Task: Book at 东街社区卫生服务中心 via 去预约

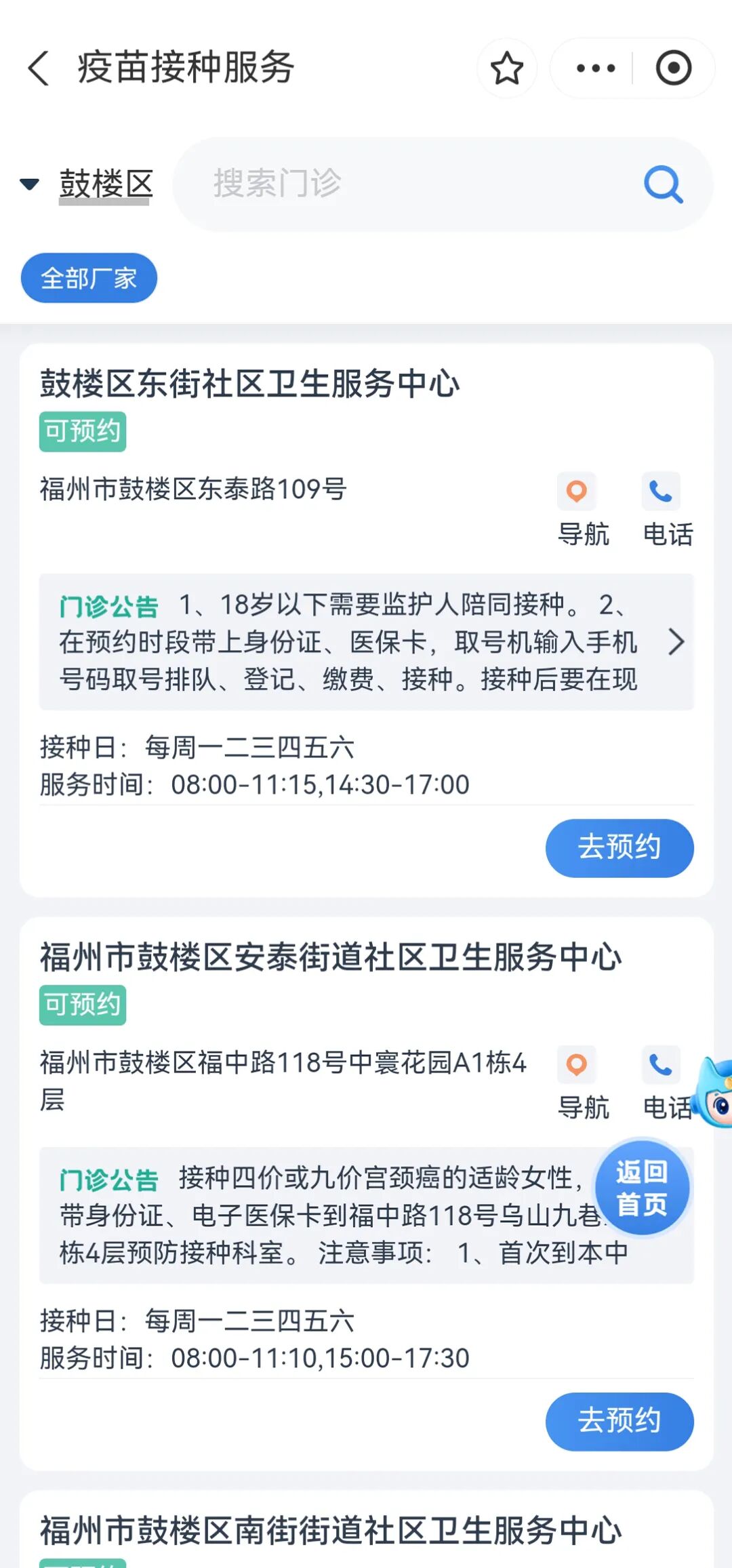Action: pos(619,847)
